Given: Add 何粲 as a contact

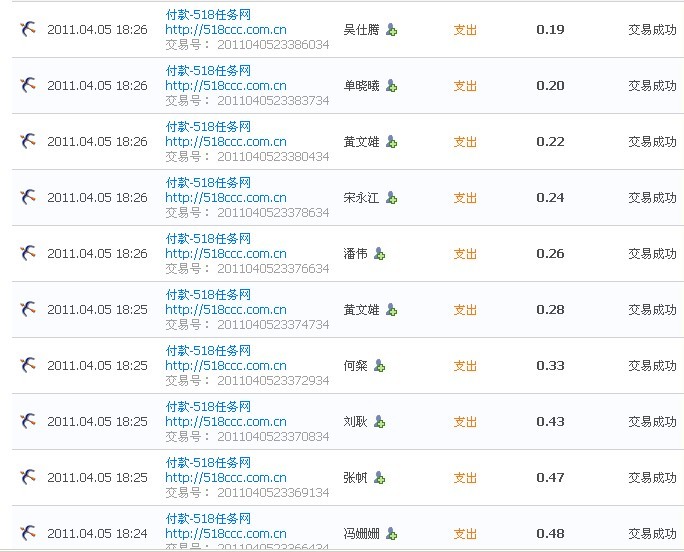Looking at the screenshot, I should [379, 366].
